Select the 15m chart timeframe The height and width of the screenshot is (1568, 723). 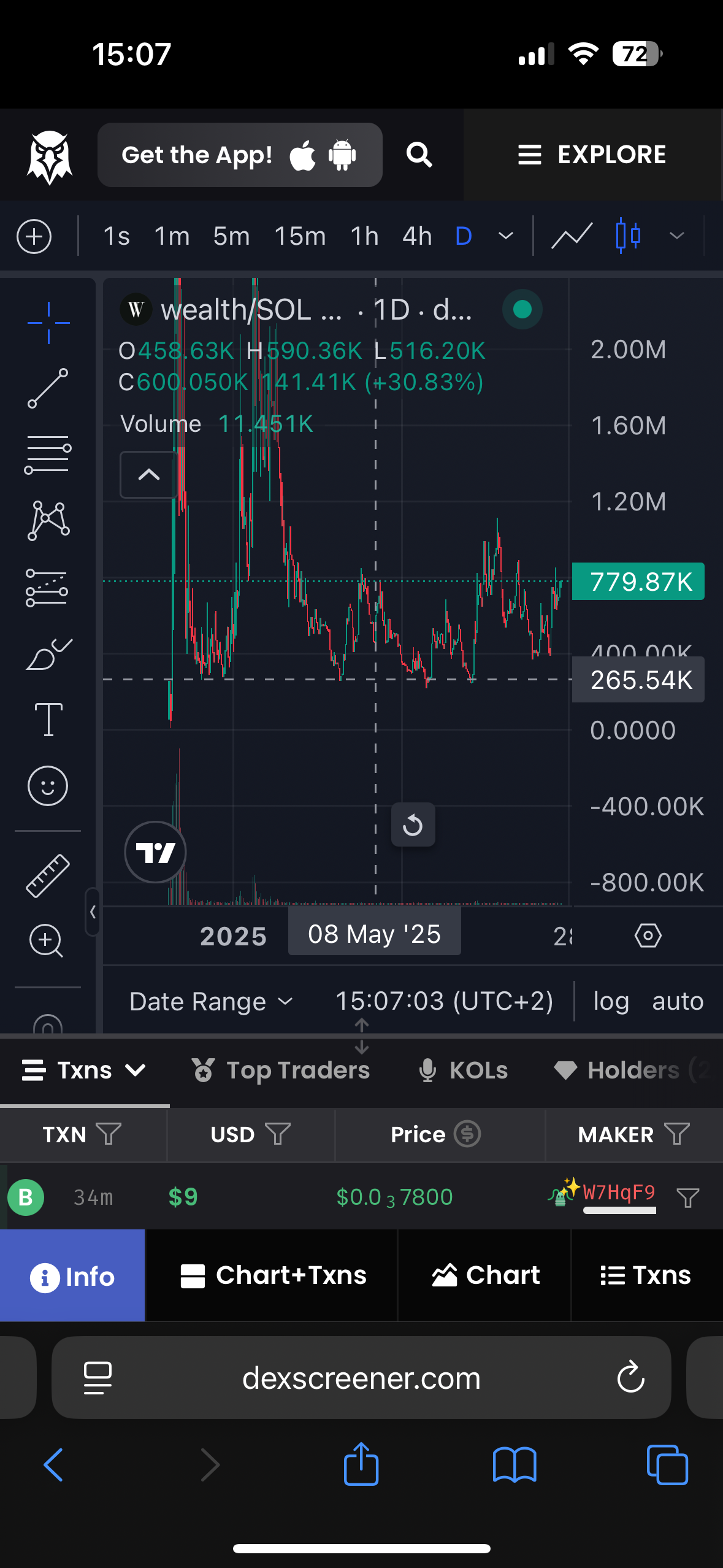pyautogui.click(x=300, y=236)
